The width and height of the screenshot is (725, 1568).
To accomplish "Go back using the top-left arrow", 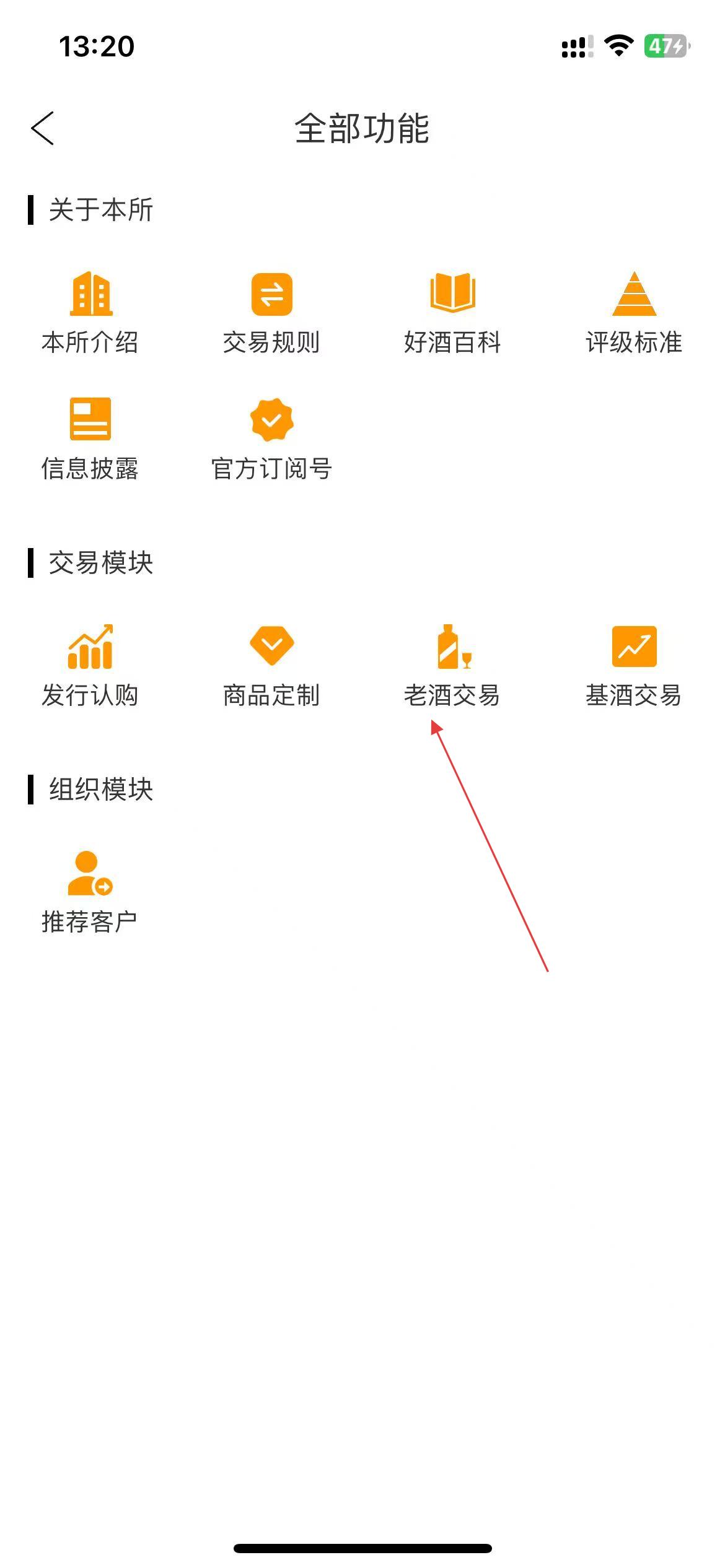I will pos(43,128).
